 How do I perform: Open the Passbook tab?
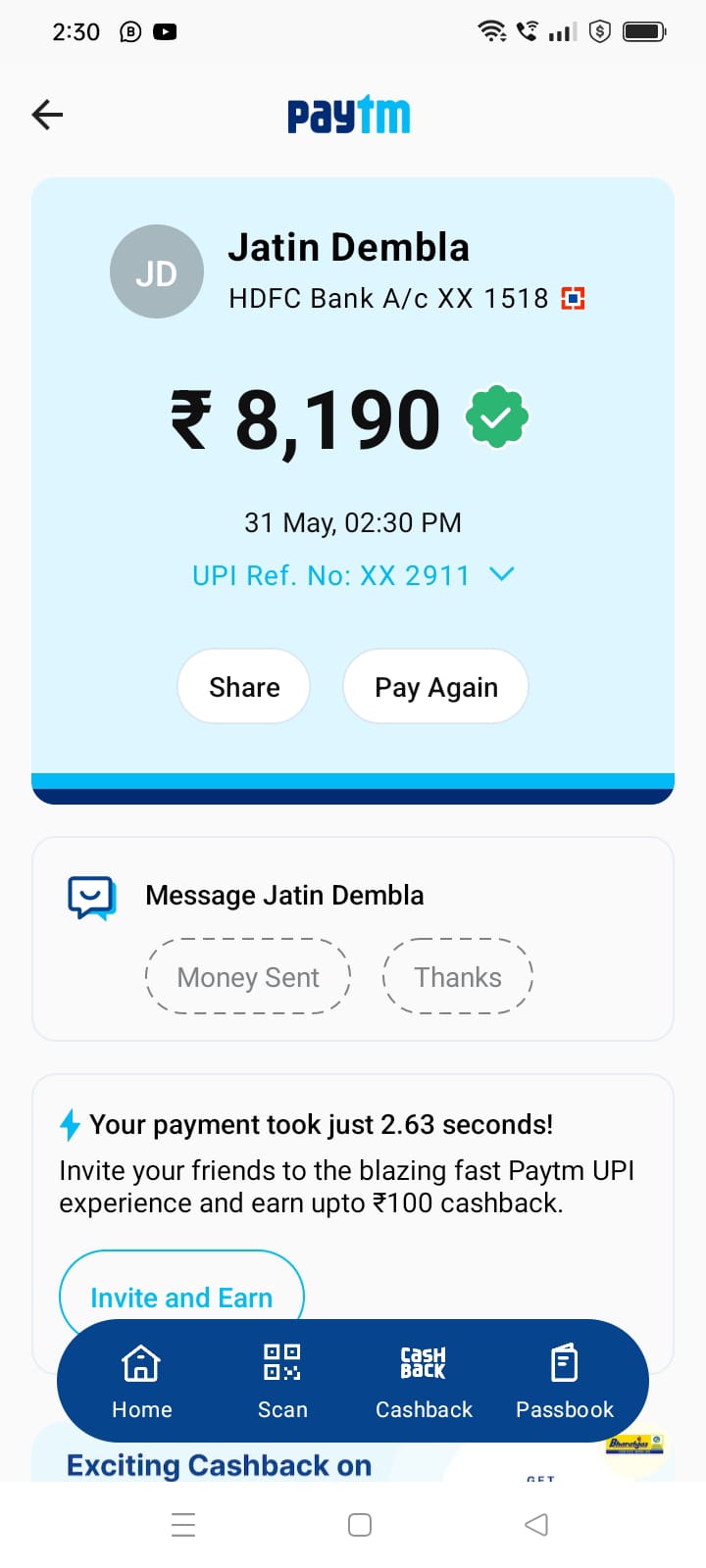[x=565, y=1382]
